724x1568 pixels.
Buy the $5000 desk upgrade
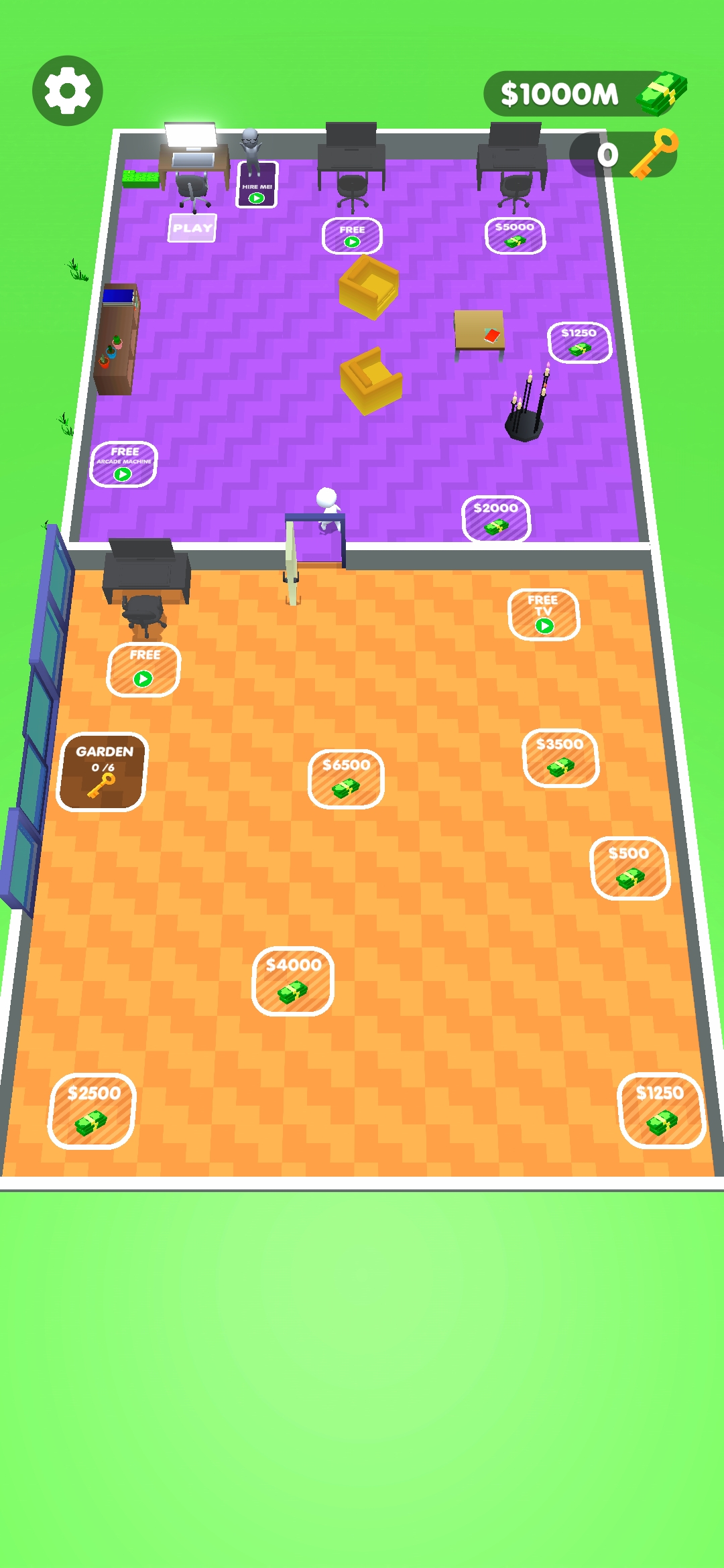[x=515, y=235]
